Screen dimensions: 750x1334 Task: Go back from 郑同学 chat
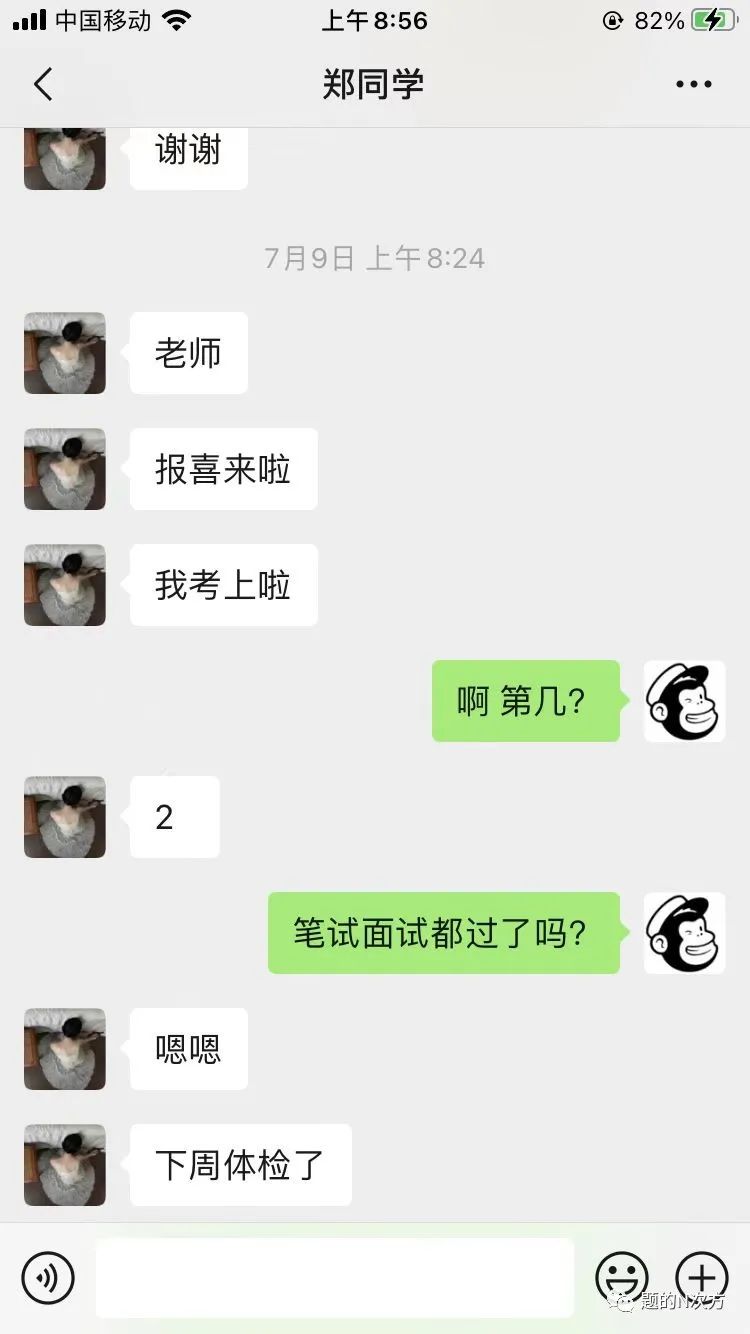[43, 85]
